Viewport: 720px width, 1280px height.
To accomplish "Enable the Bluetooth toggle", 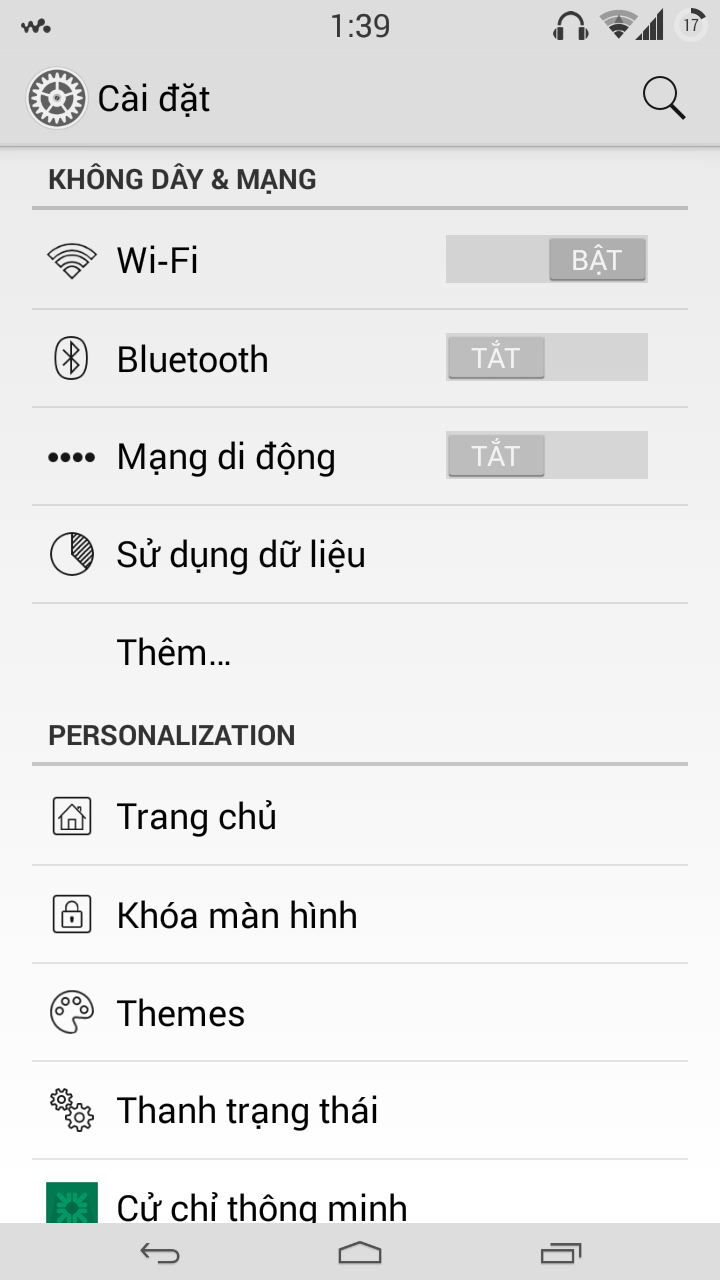I will coord(547,357).
